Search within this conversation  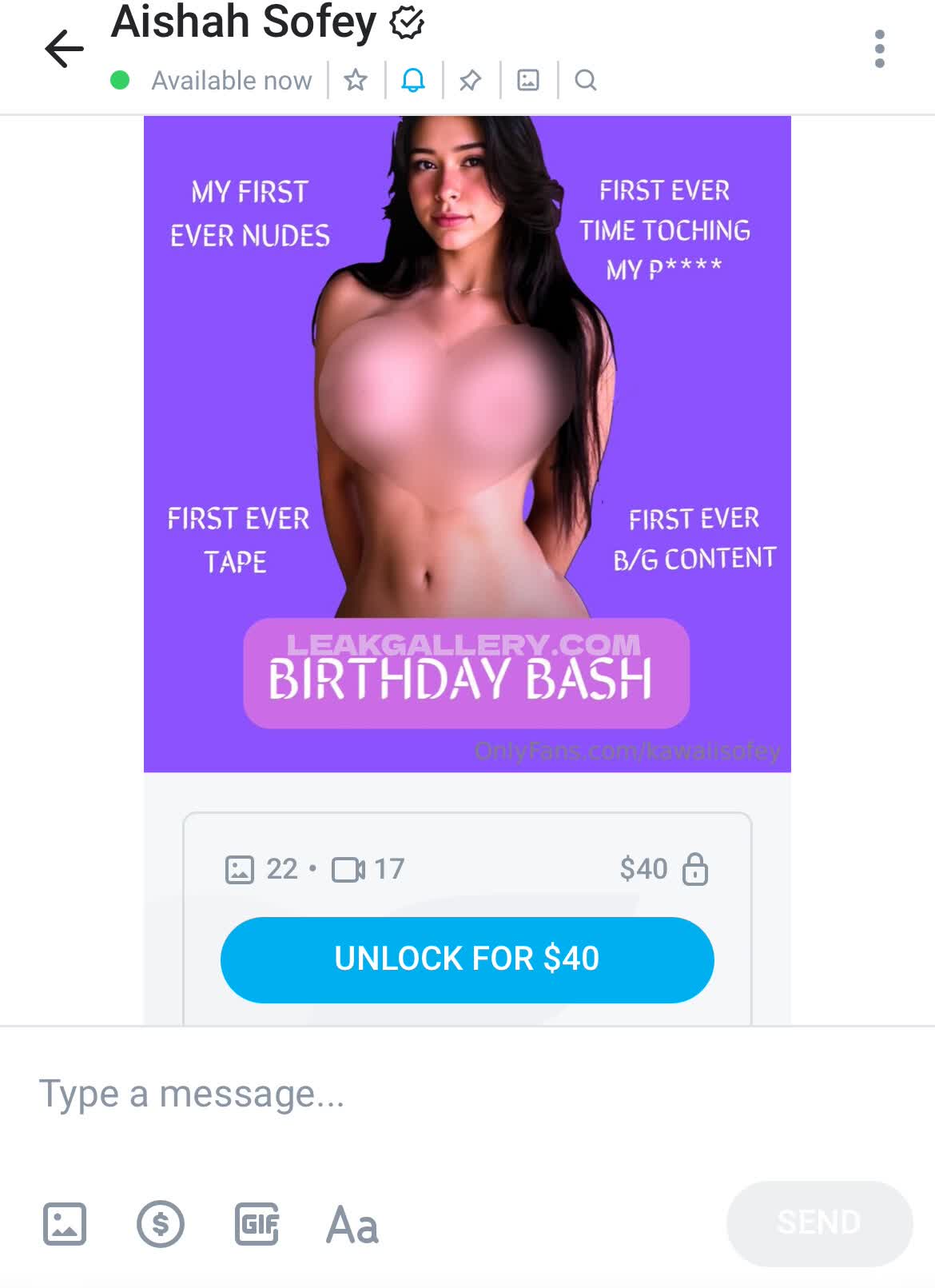point(586,80)
